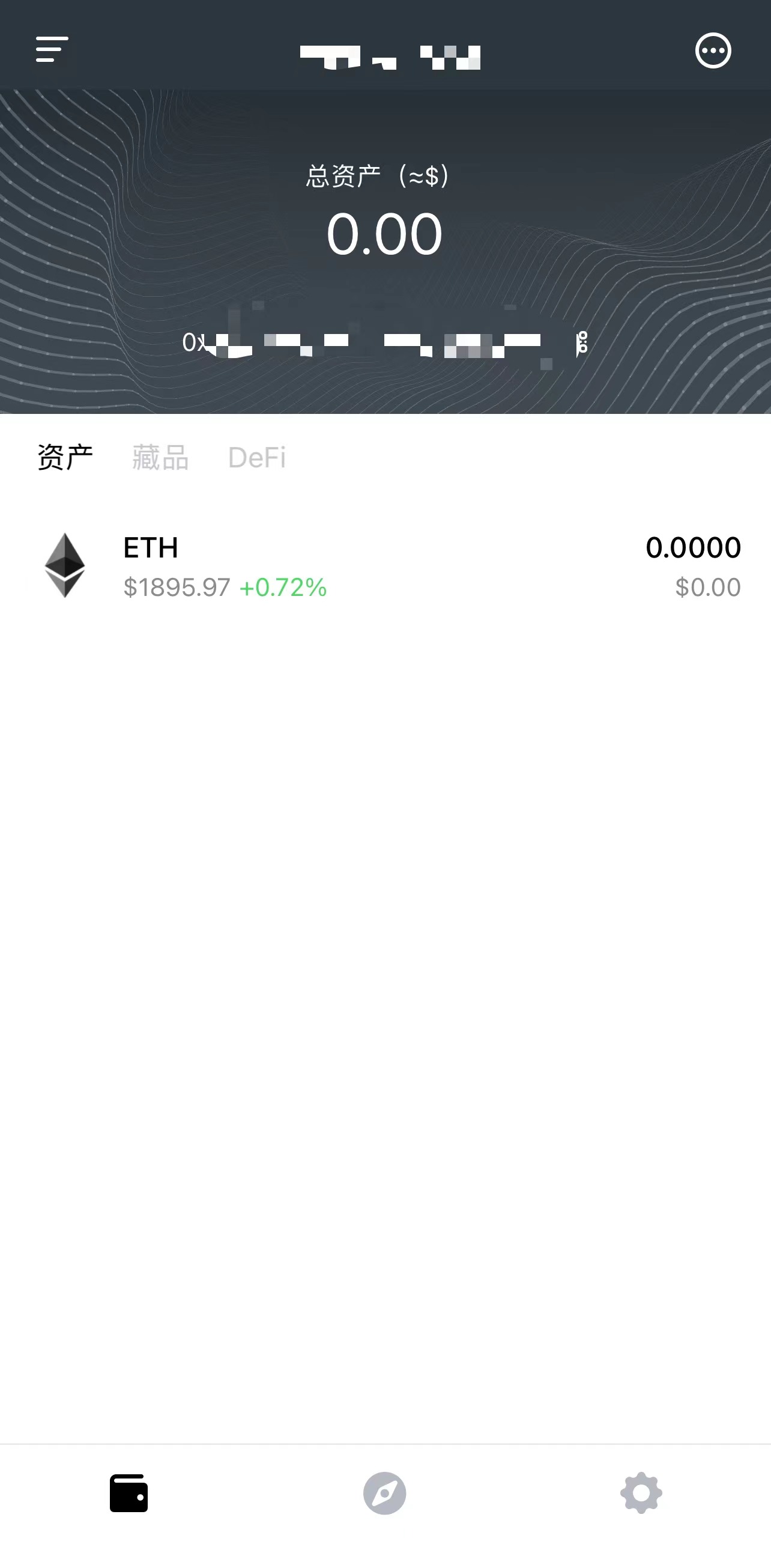Show the wallet address QR code
This screenshot has width=771, height=1568.
[582, 344]
